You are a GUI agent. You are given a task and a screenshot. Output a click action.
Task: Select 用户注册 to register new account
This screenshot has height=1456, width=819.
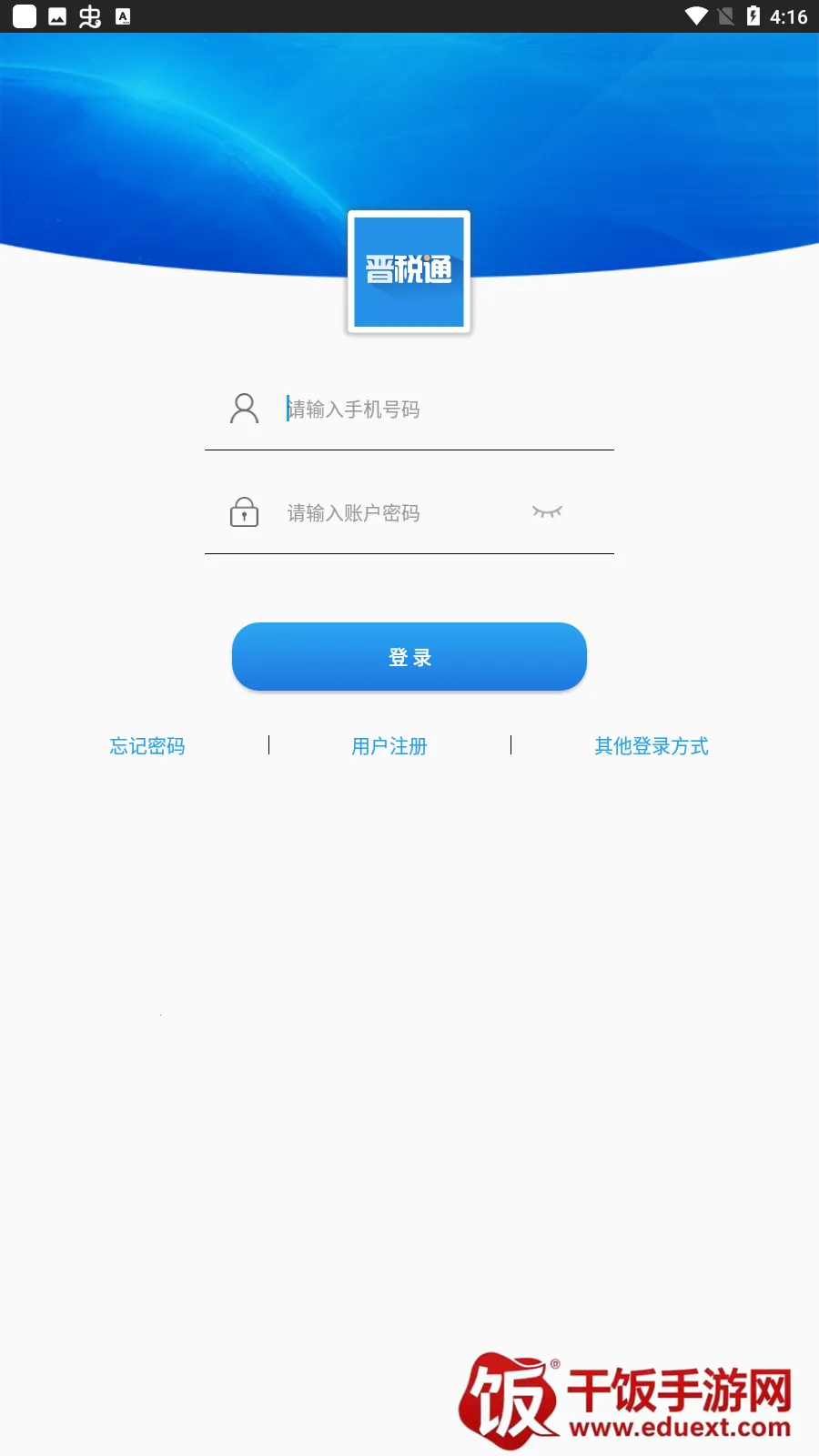(389, 746)
